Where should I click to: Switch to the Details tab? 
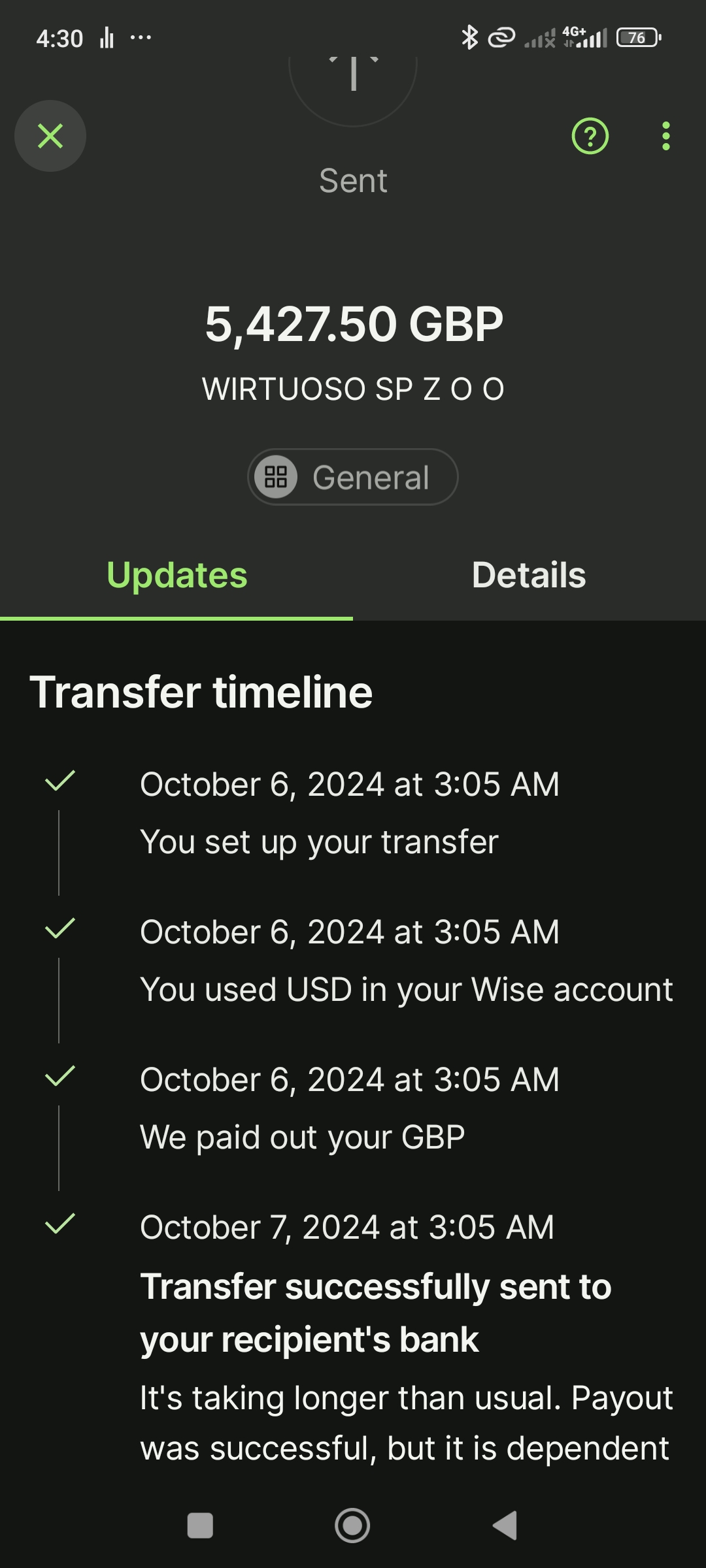529,575
